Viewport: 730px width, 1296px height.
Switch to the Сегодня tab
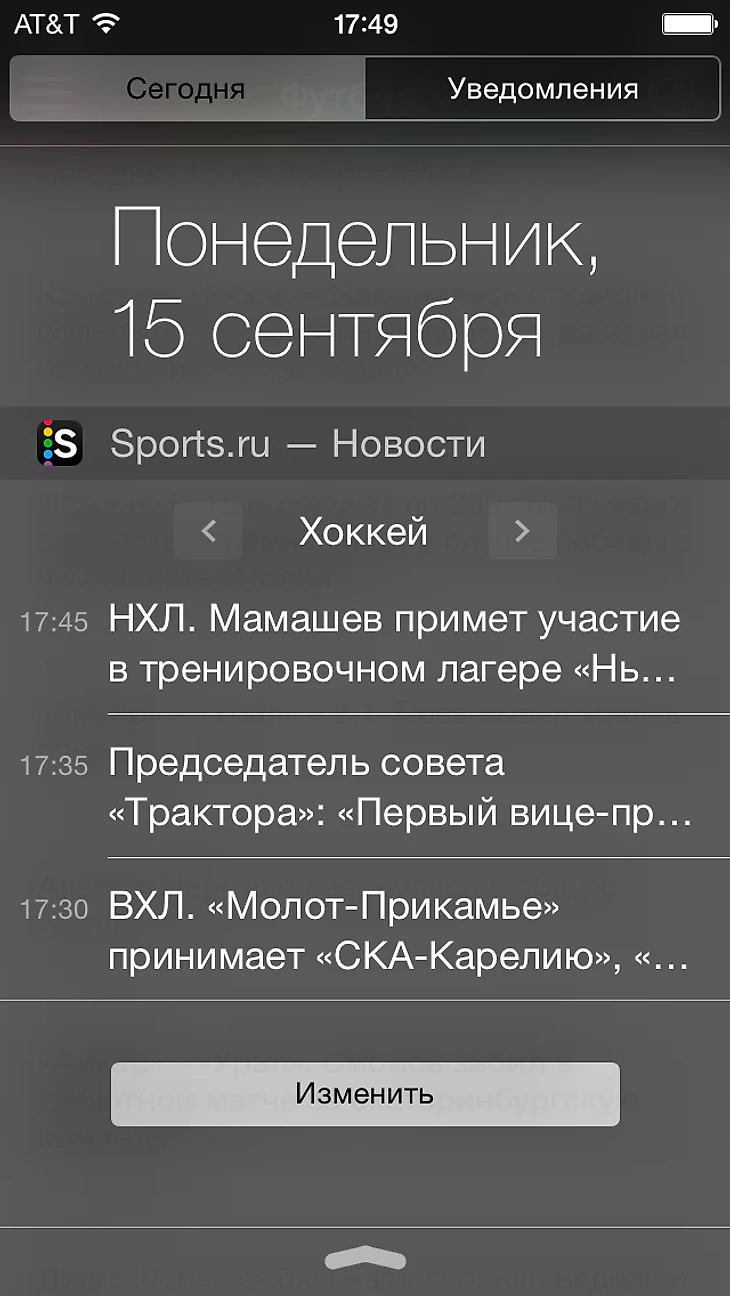click(187, 89)
